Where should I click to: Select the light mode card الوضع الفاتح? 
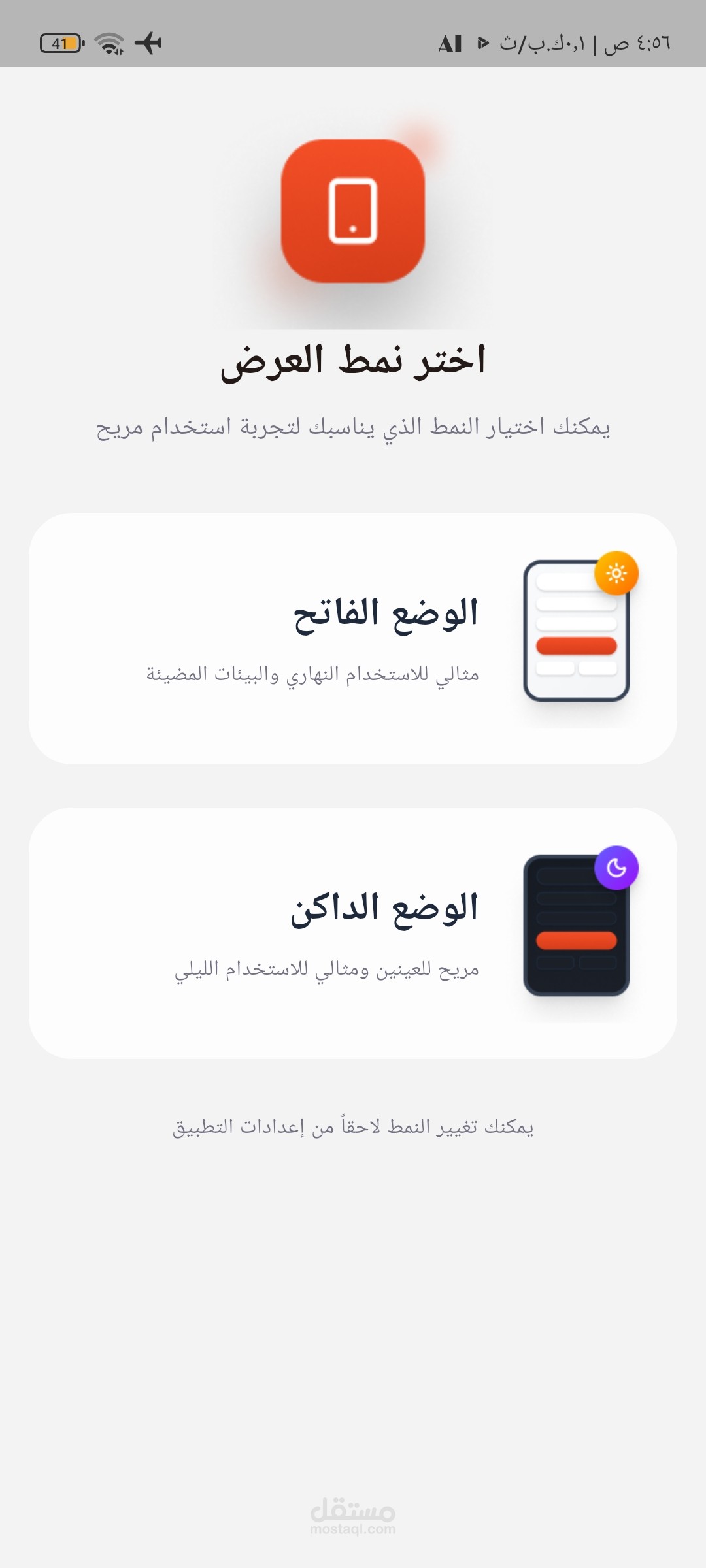coord(353,638)
